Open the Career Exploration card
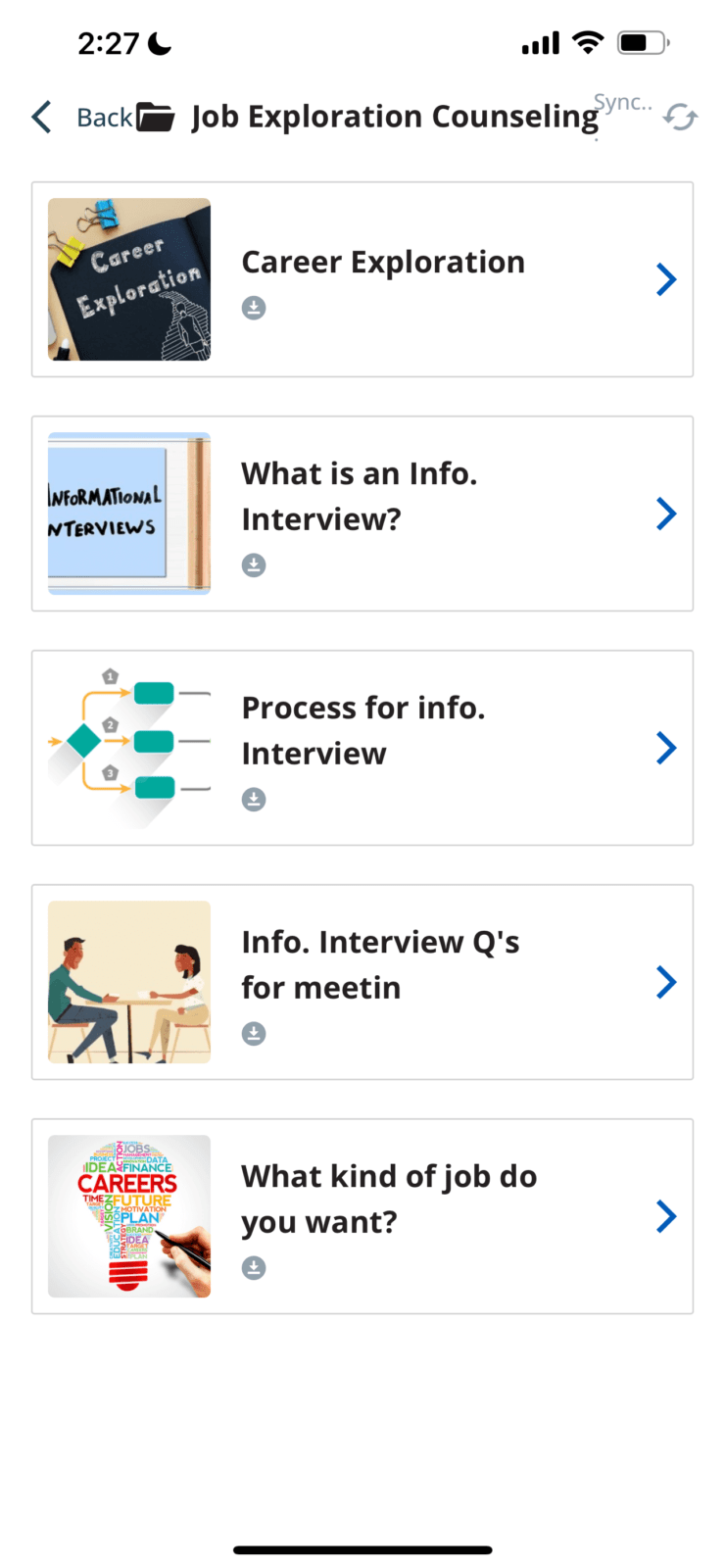The width and height of the screenshot is (725, 1568). pyautogui.click(x=362, y=279)
